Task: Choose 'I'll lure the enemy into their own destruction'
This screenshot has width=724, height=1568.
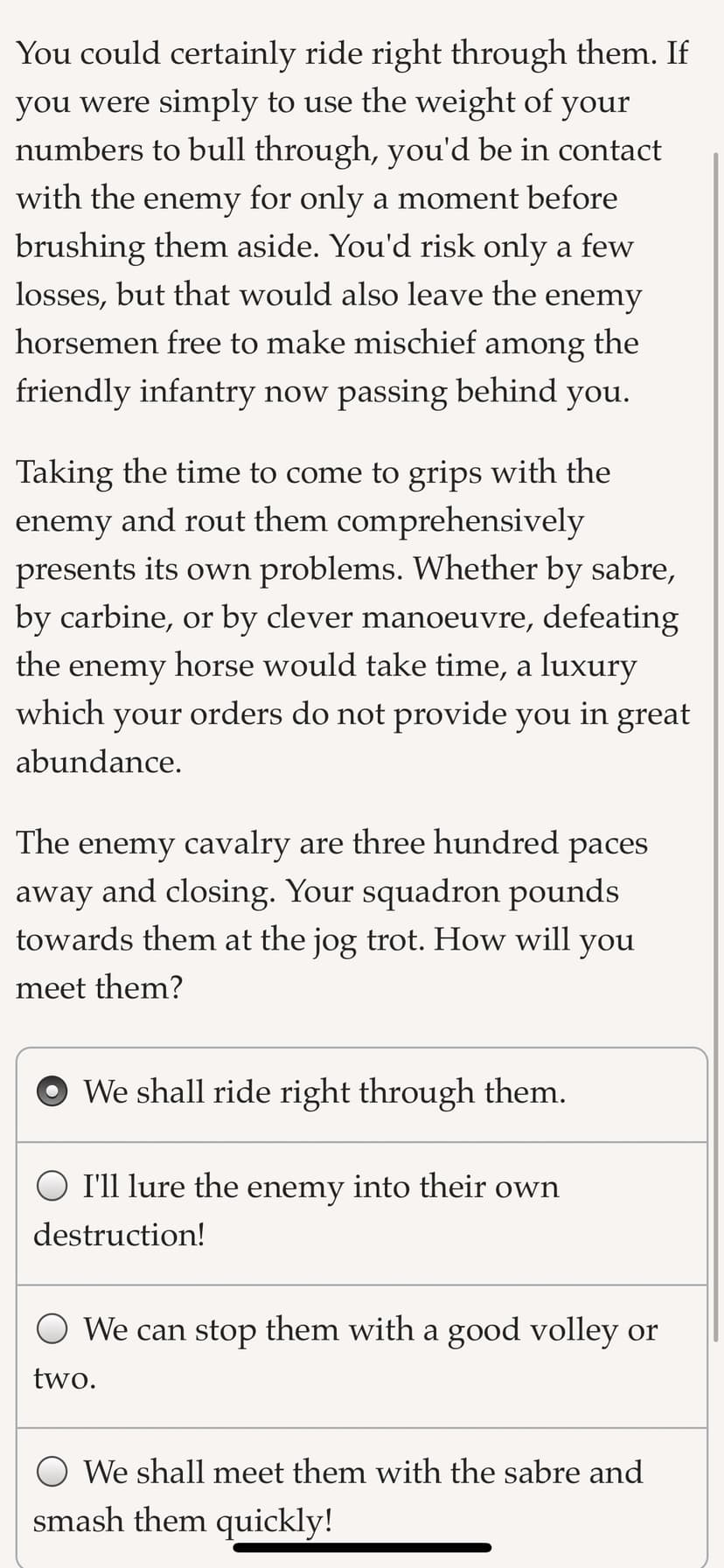Action: tap(361, 1213)
